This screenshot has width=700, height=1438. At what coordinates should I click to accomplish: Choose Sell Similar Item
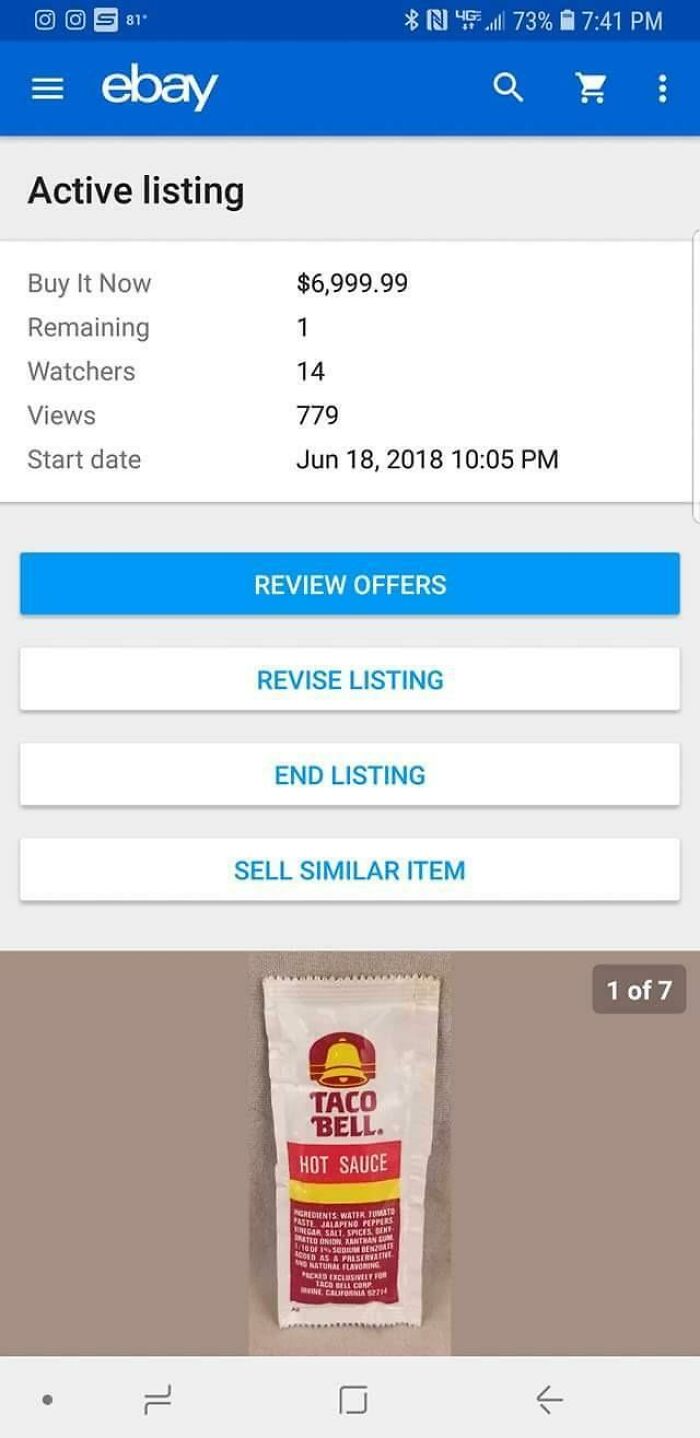click(350, 870)
